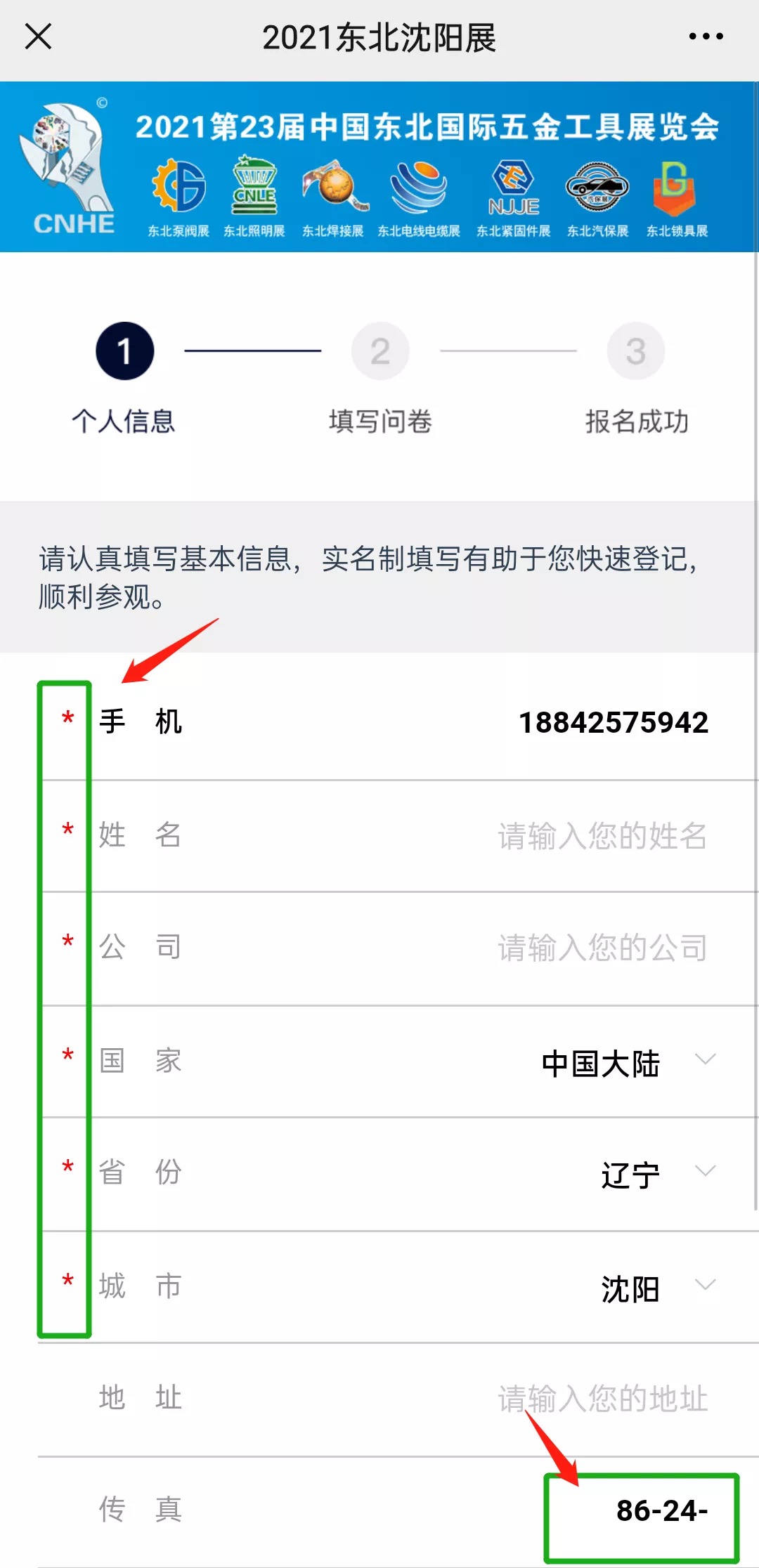
Task: Expand the 国家 dropdown showing 中国大陆
Action: pos(398,1061)
